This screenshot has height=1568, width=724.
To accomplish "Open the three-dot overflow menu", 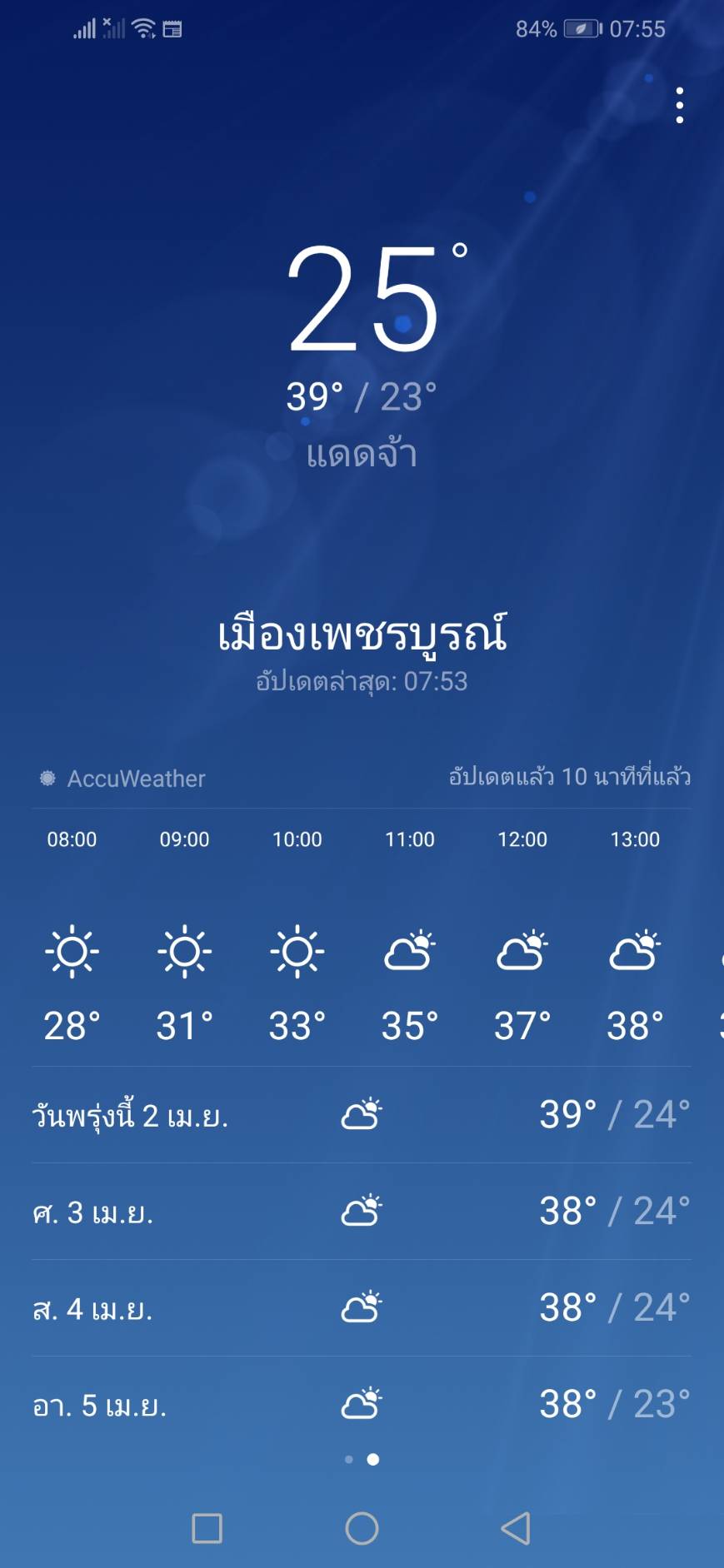I will 680,106.
